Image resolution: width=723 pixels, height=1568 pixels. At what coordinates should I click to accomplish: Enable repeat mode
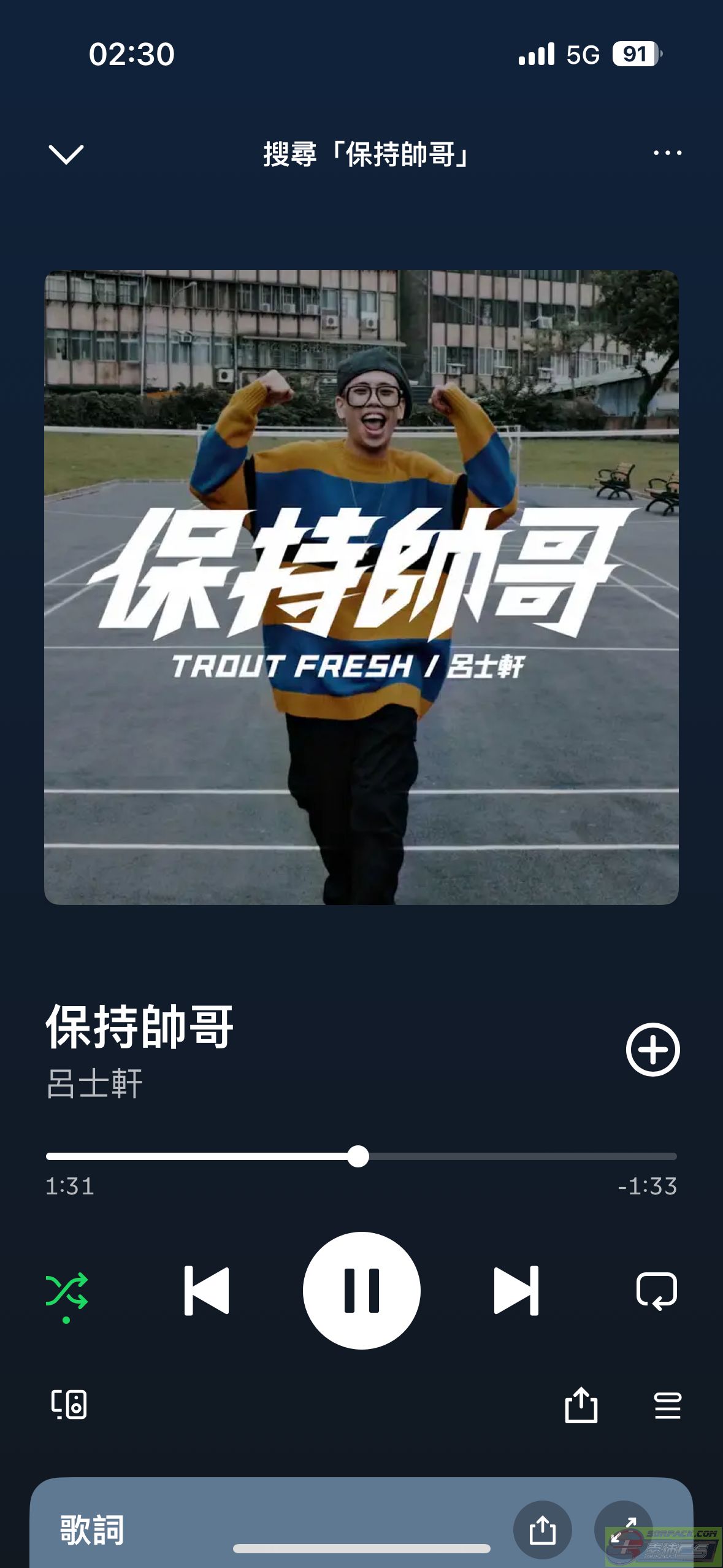point(657,1291)
